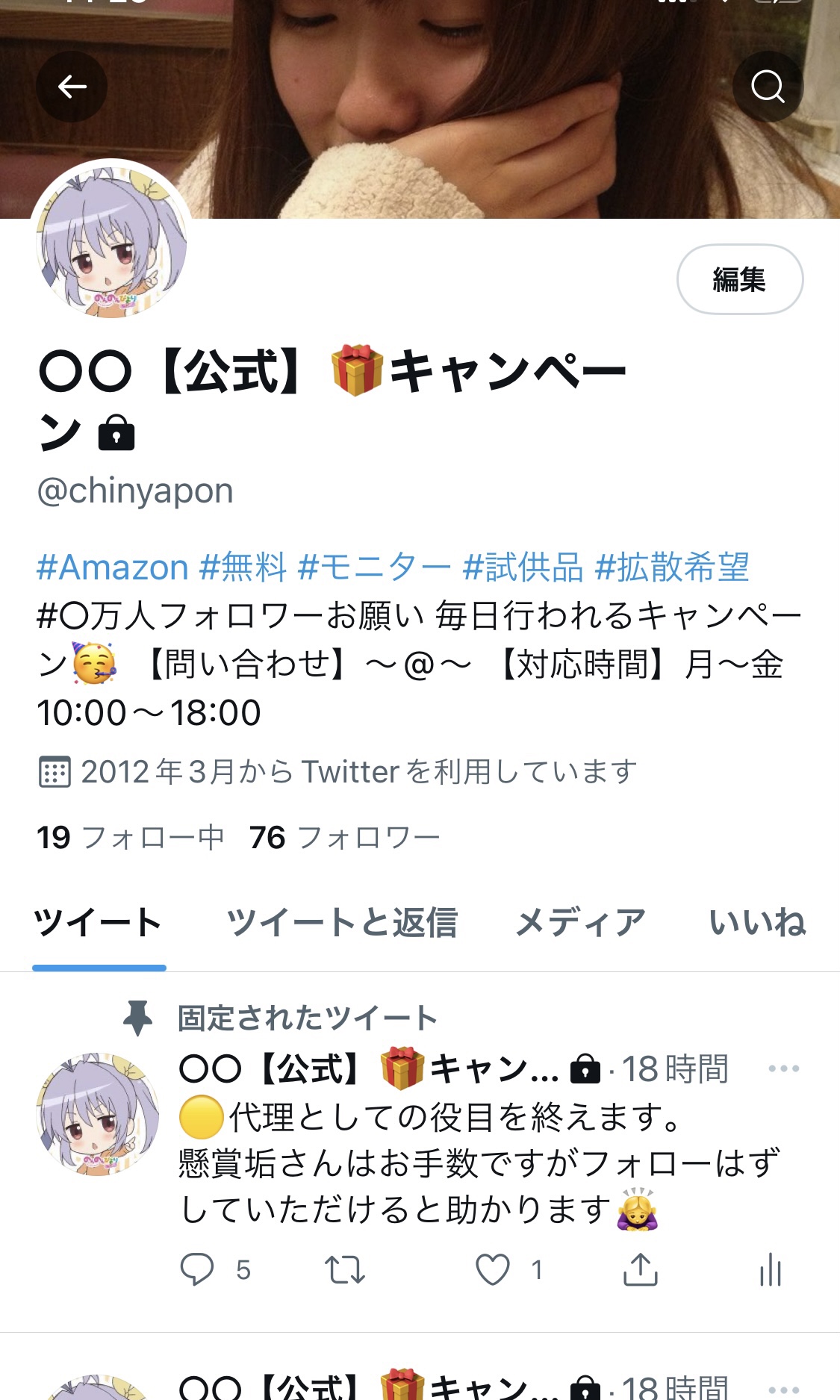Open the search magnifier on the profile header

coord(768,87)
